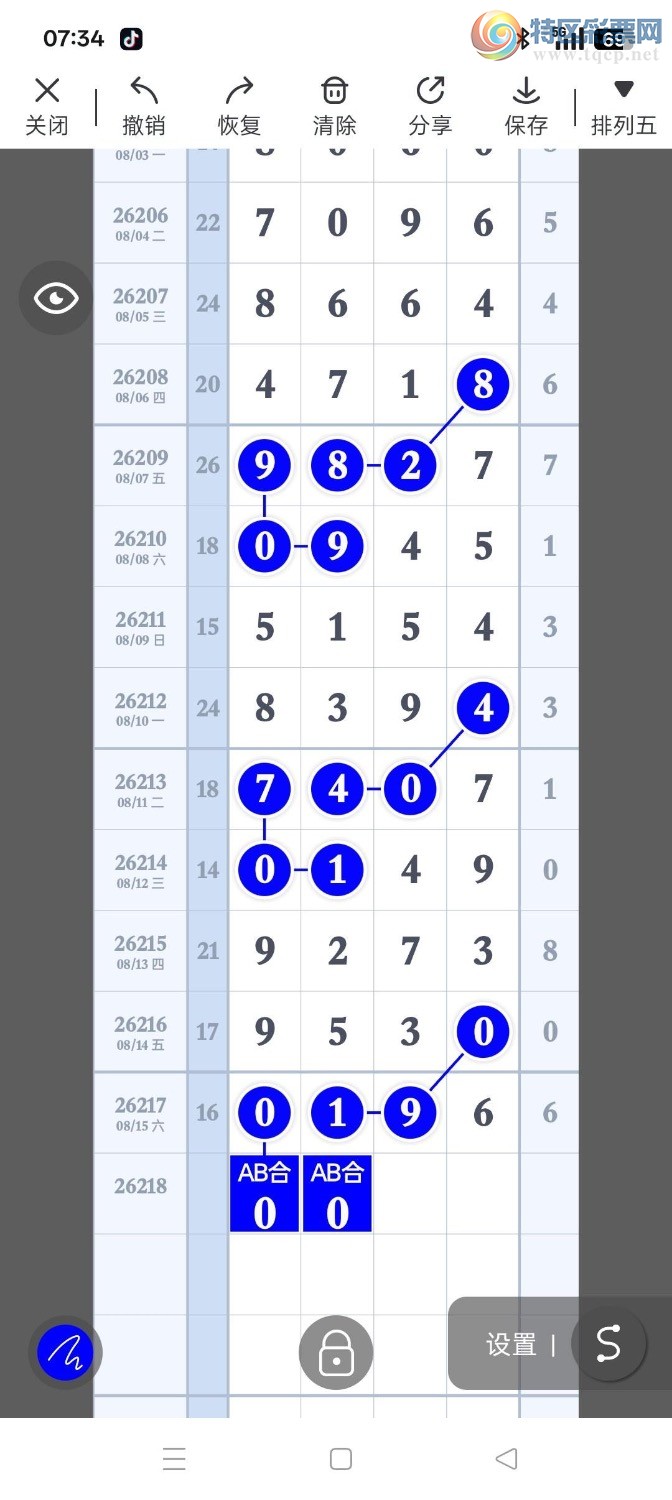Open 设置 settings
This screenshot has height=1500, width=672.
coord(511,1345)
